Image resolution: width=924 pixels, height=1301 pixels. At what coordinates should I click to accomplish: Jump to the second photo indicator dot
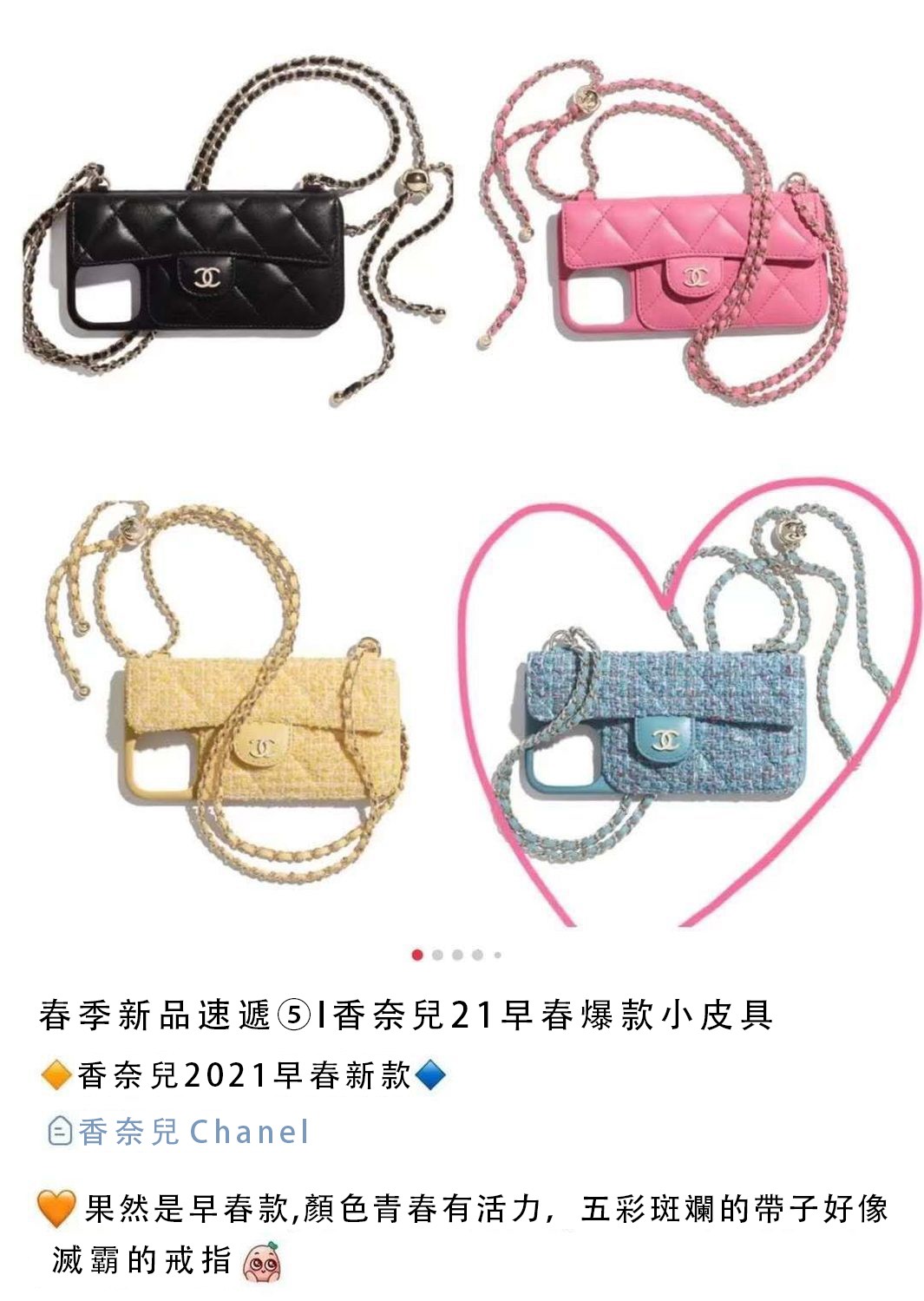437,955
